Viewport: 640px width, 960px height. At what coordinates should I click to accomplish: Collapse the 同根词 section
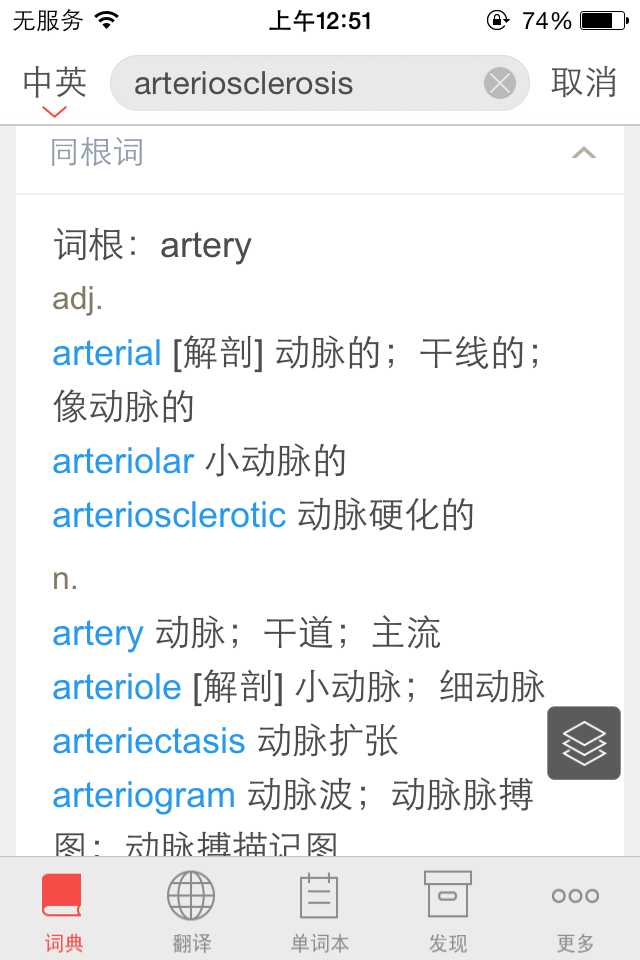tap(583, 153)
